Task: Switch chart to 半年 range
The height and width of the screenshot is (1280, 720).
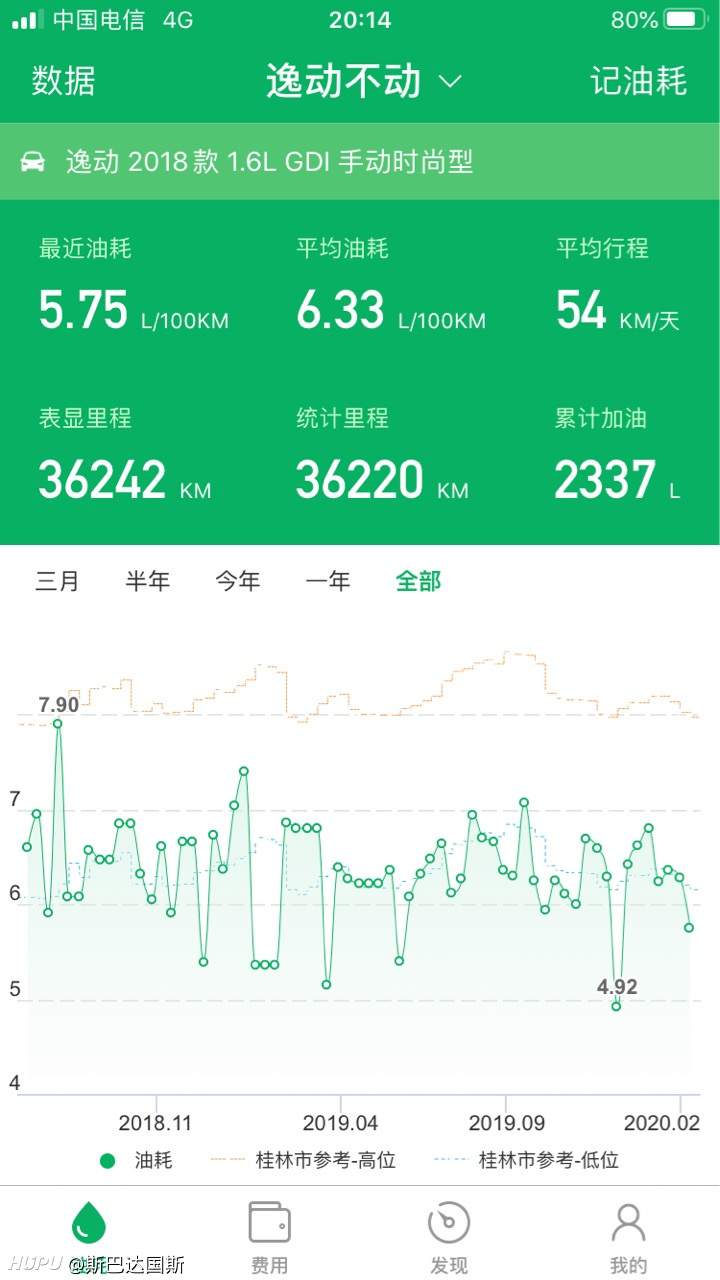Action: tap(147, 581)
